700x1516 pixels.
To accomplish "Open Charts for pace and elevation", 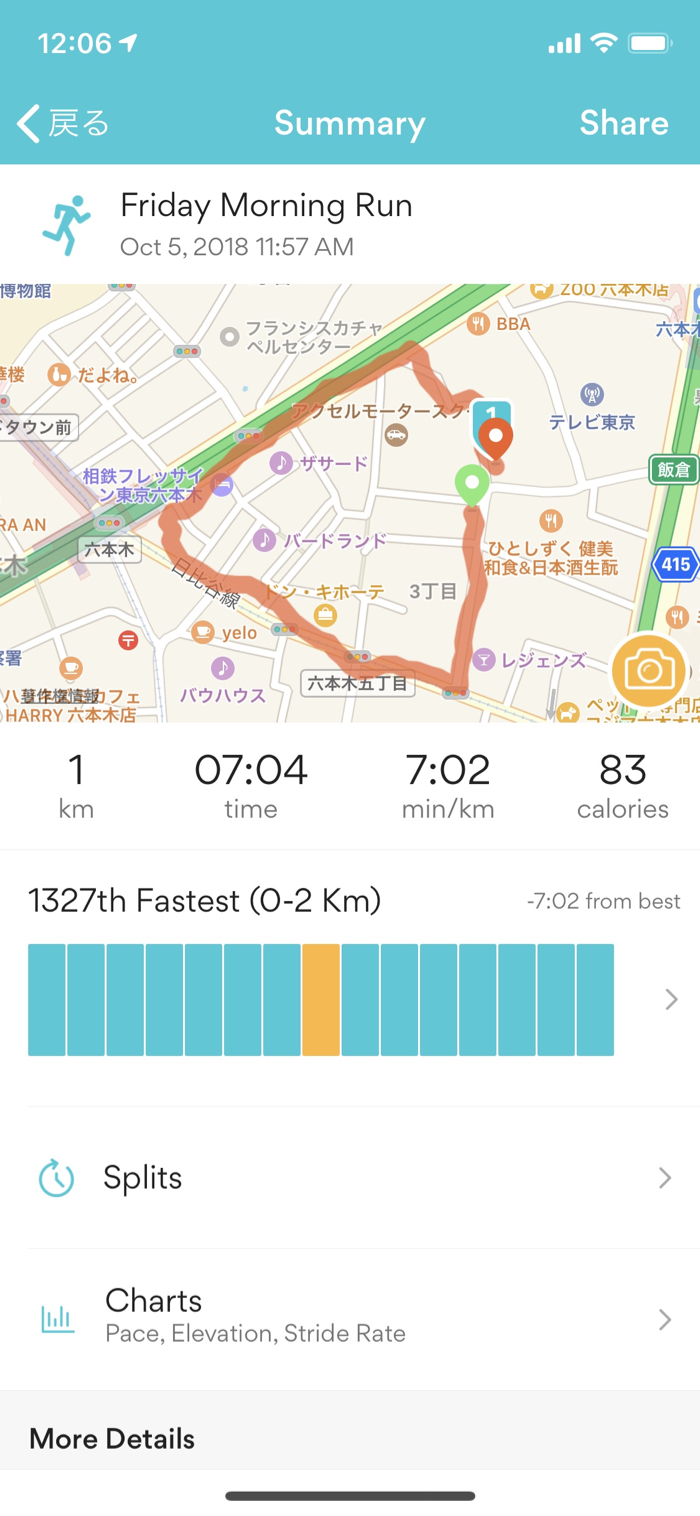I will click(x=350, y=1319).
